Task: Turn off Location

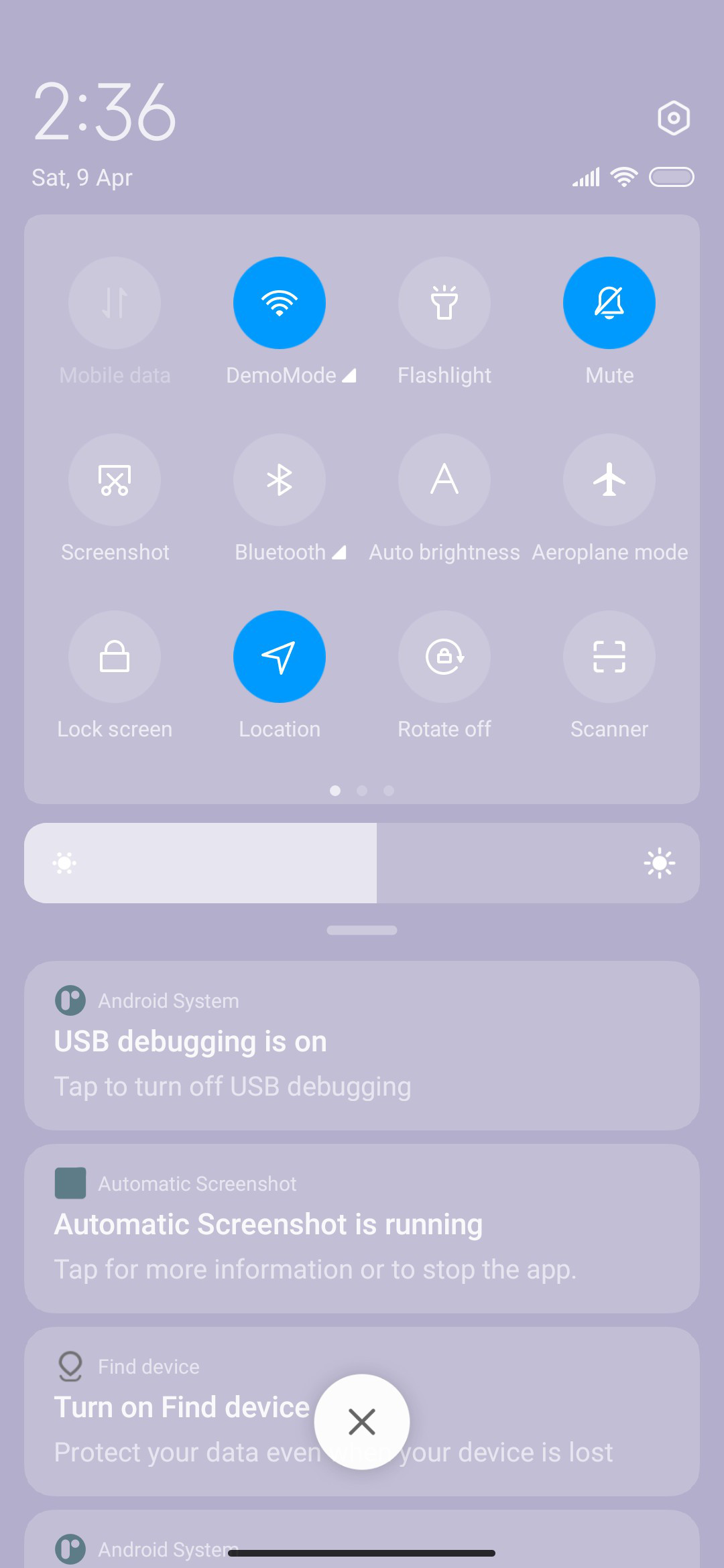Action: [x=280, y=657]
